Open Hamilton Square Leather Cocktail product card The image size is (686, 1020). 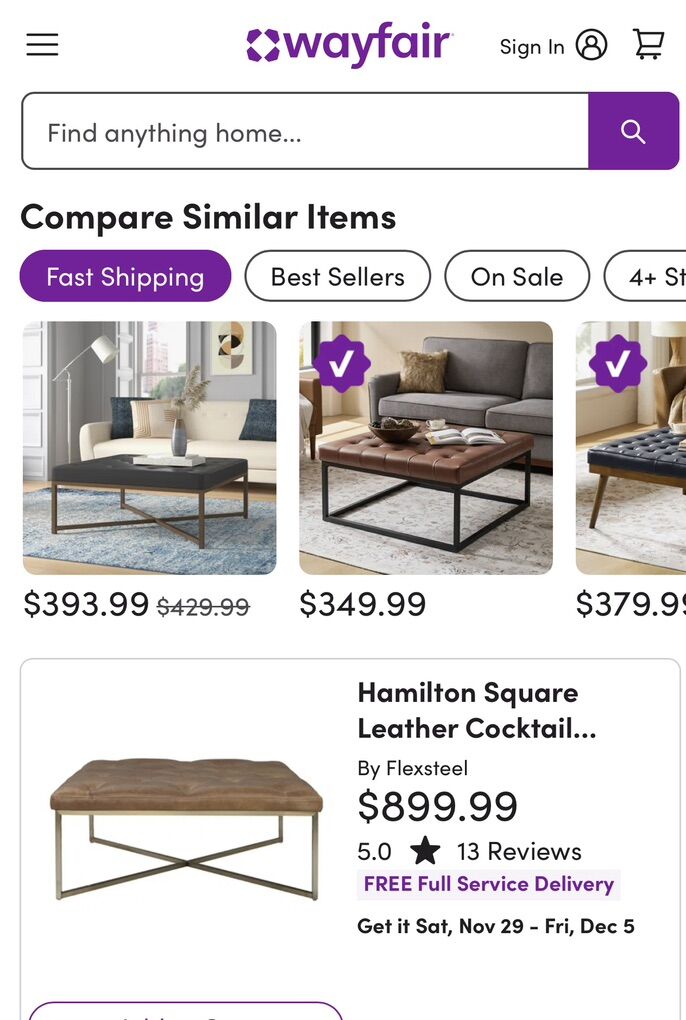pyautogui.click(x=476, y=710)
